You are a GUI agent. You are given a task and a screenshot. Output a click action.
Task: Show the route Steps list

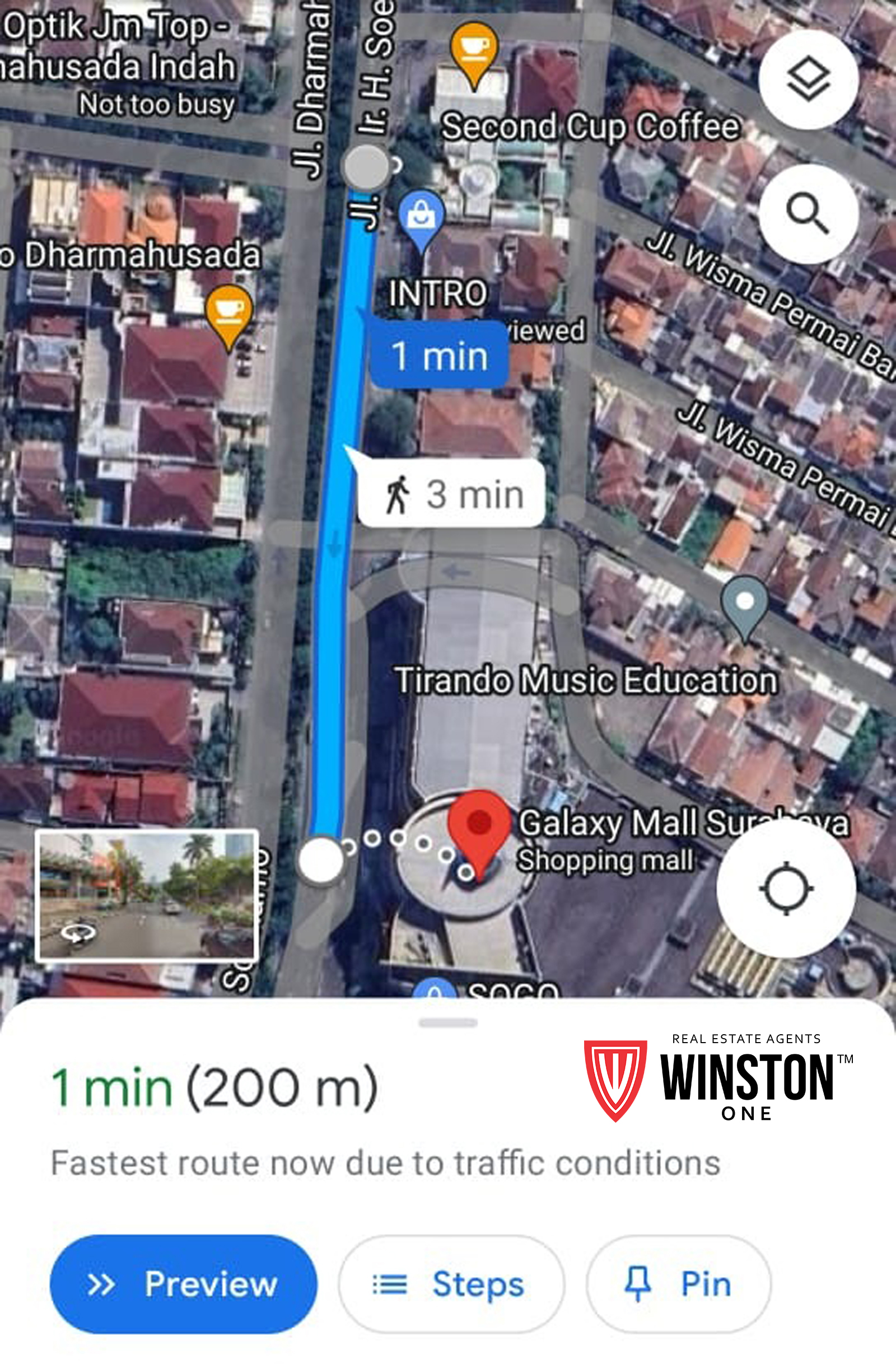tap(451, 1284)
